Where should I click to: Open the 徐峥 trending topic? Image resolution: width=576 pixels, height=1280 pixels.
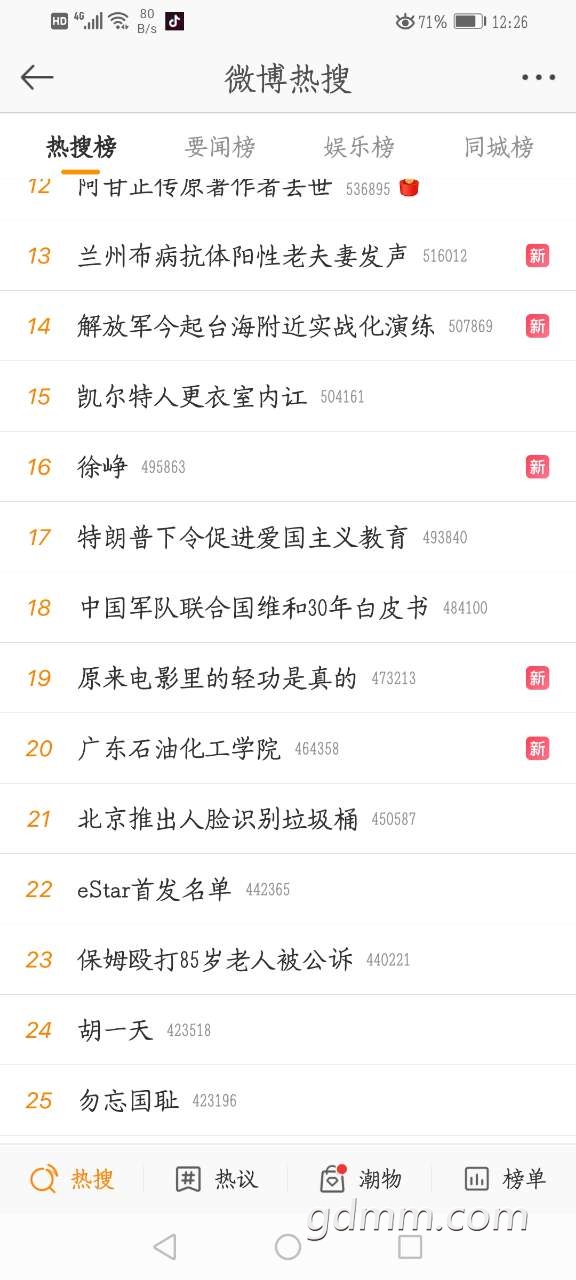[288, 467]
